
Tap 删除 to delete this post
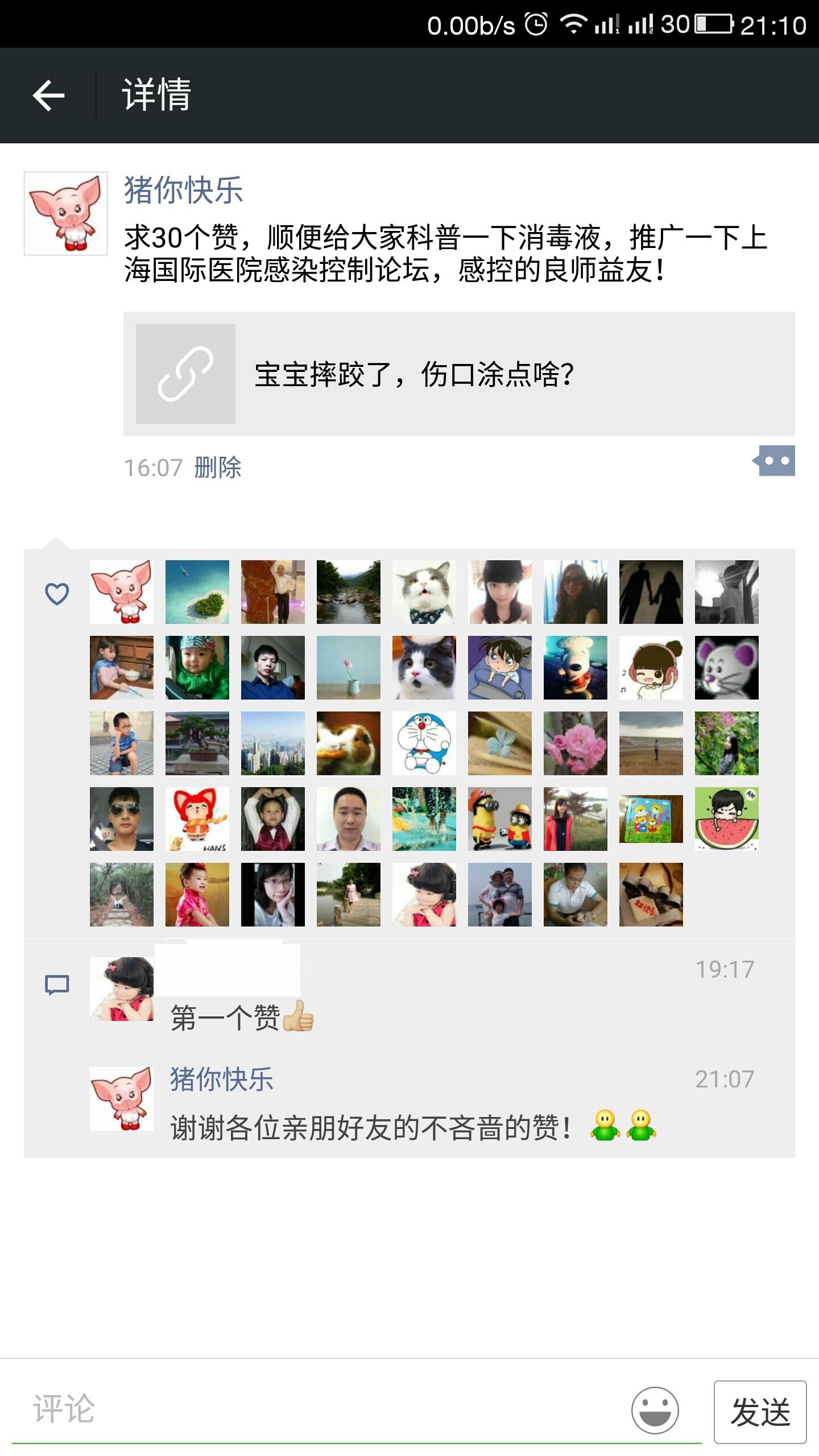pyautogui.click(x=218, y=468)
